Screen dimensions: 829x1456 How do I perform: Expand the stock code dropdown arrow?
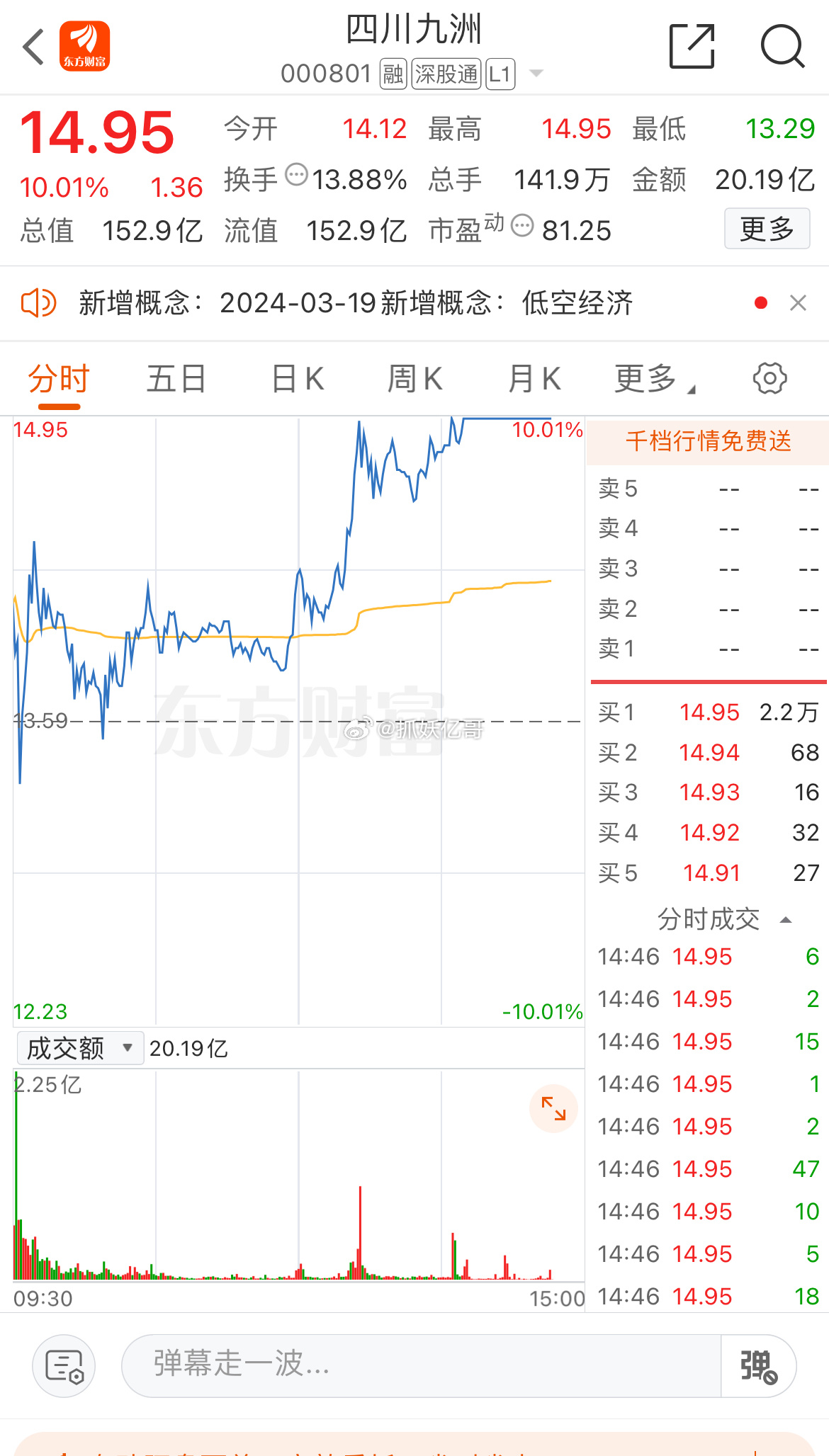pyautogui.click(x=536, y=73)
